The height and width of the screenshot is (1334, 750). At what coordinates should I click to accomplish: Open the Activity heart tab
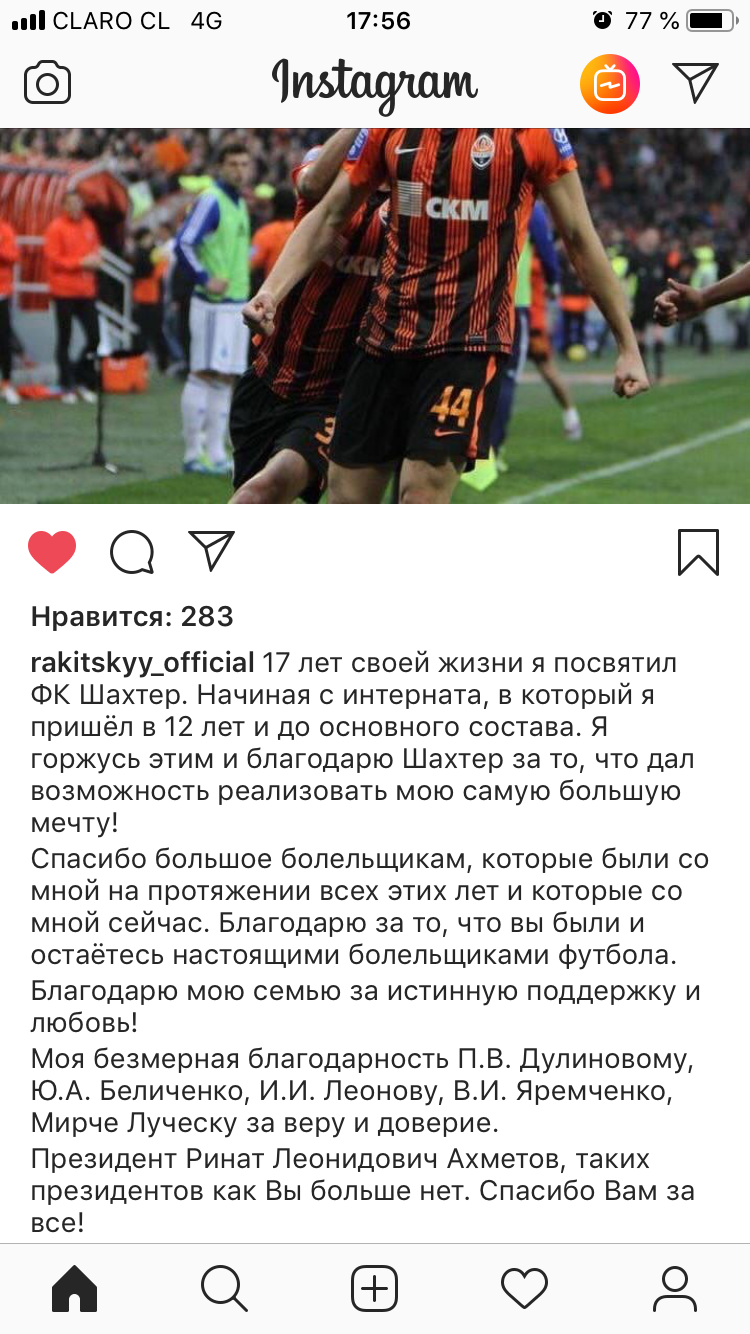tap(524, 1289)
